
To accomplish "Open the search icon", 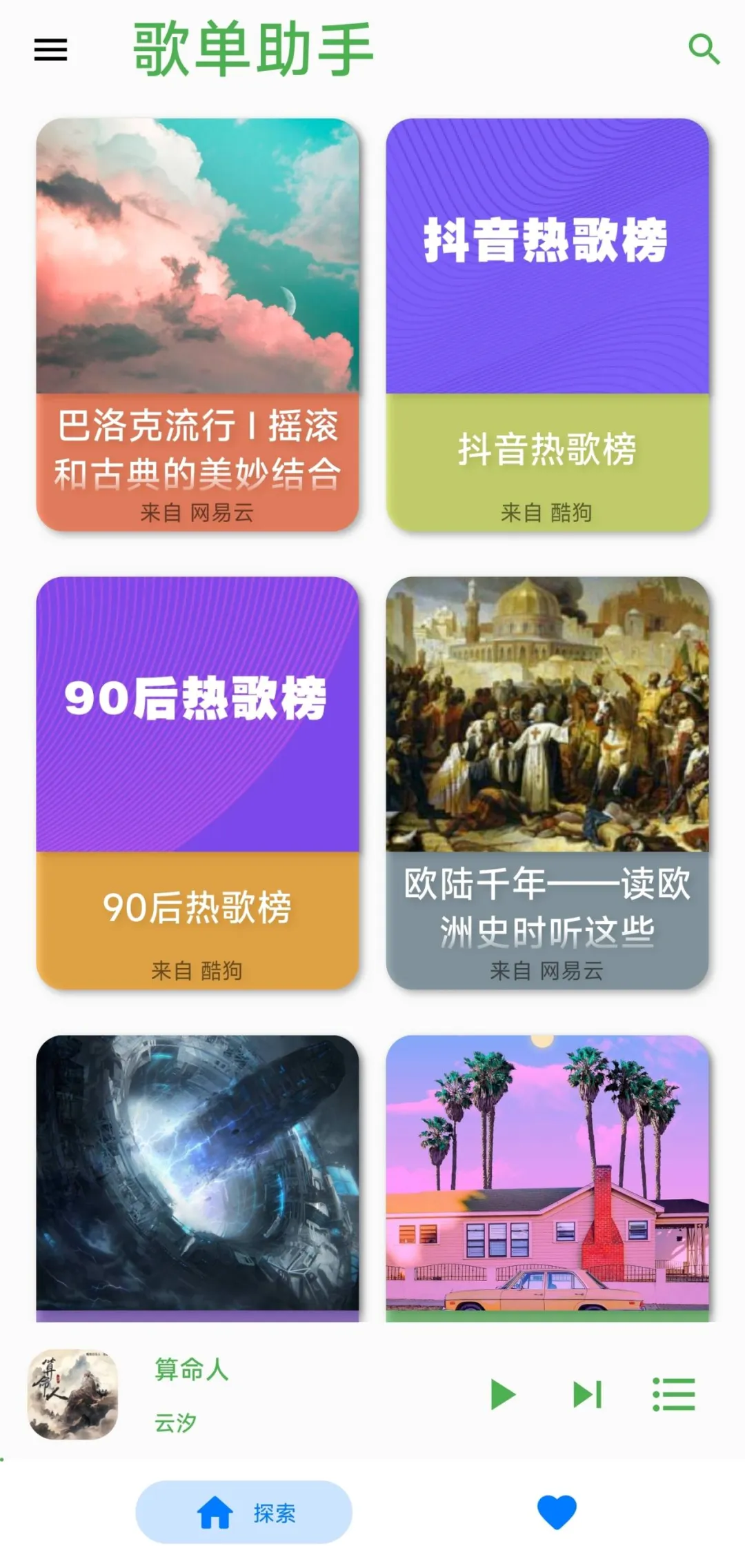I will coord(704,50).
